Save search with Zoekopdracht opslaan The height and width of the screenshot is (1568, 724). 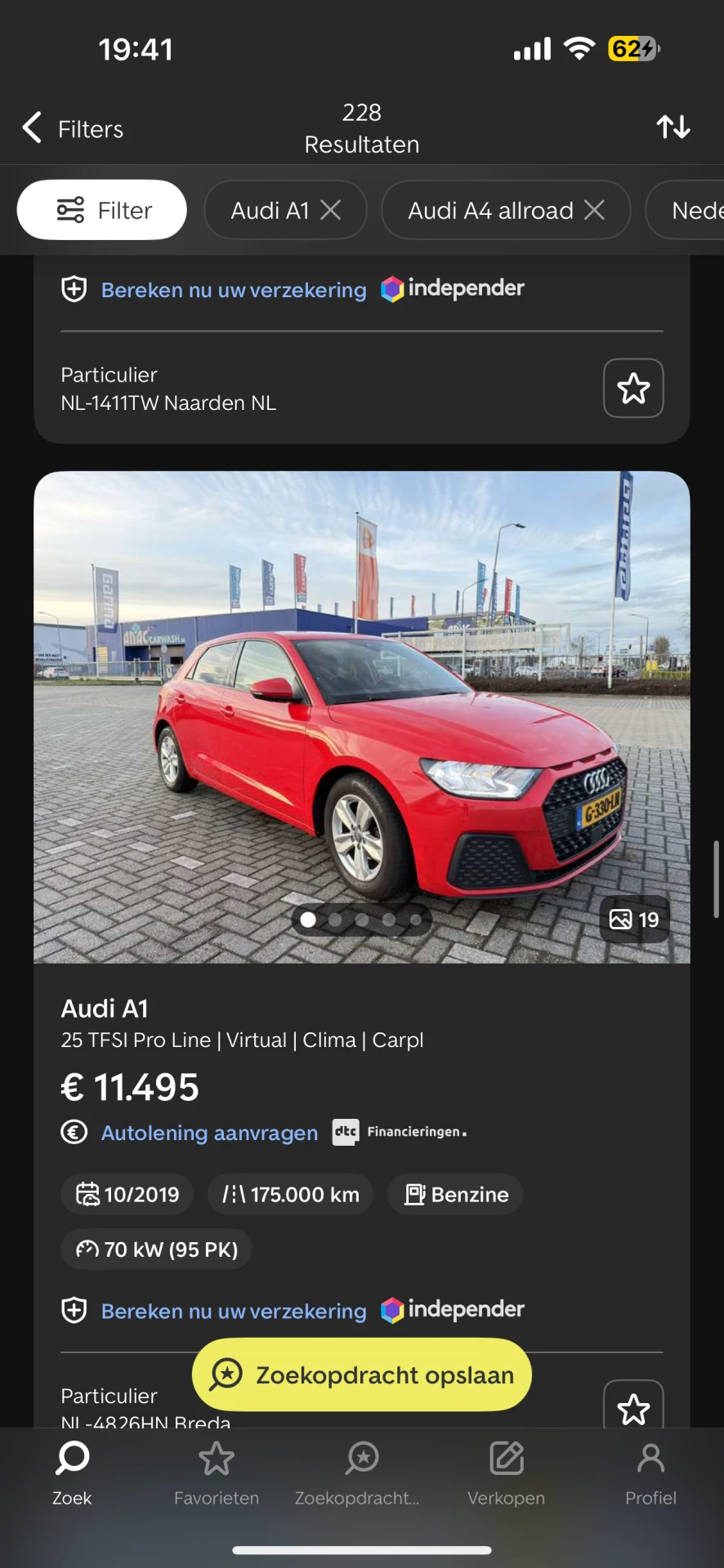tap(362, 1374)
